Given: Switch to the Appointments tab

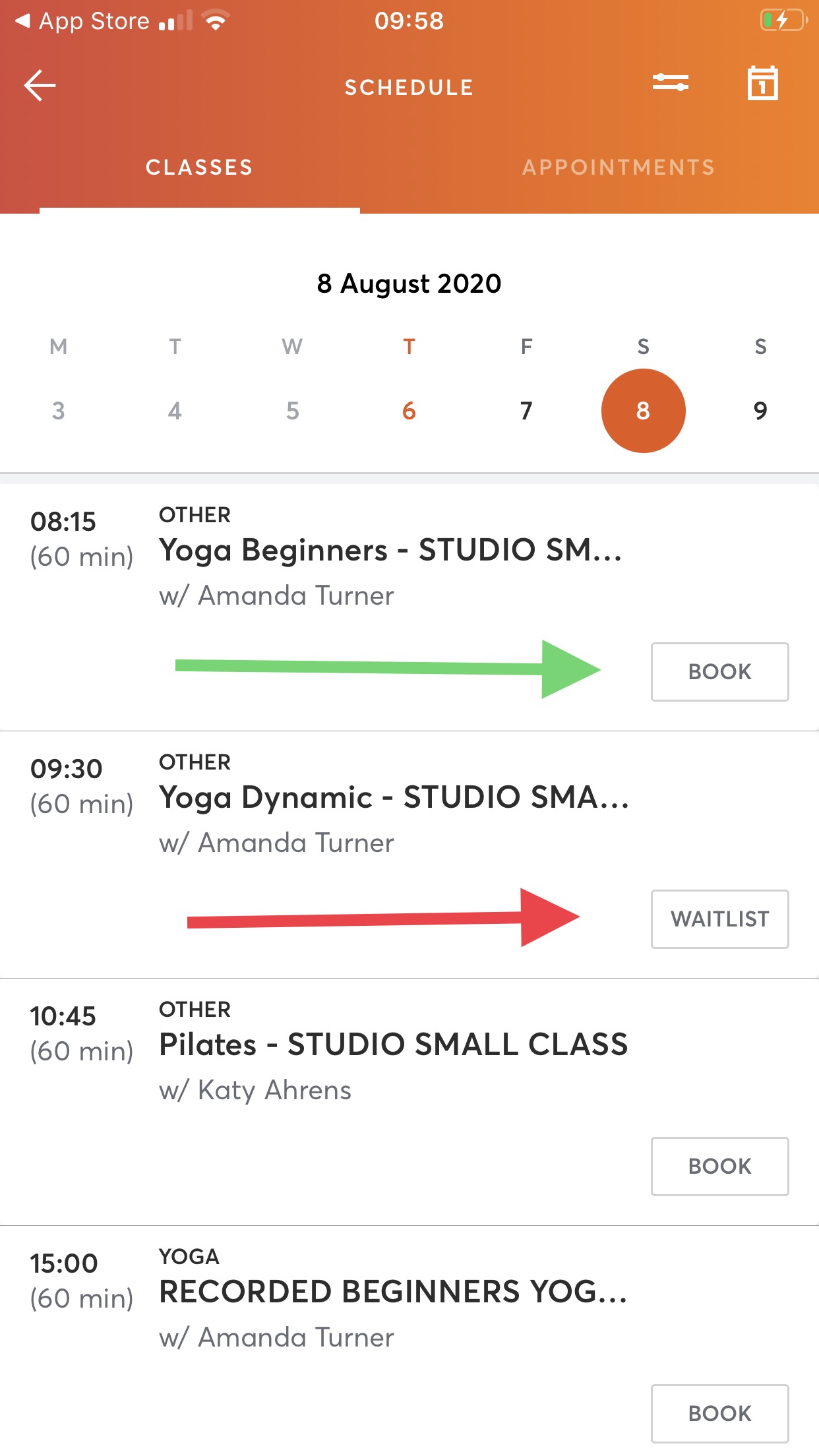Looking at the screenshot, I should click(619, 167).
